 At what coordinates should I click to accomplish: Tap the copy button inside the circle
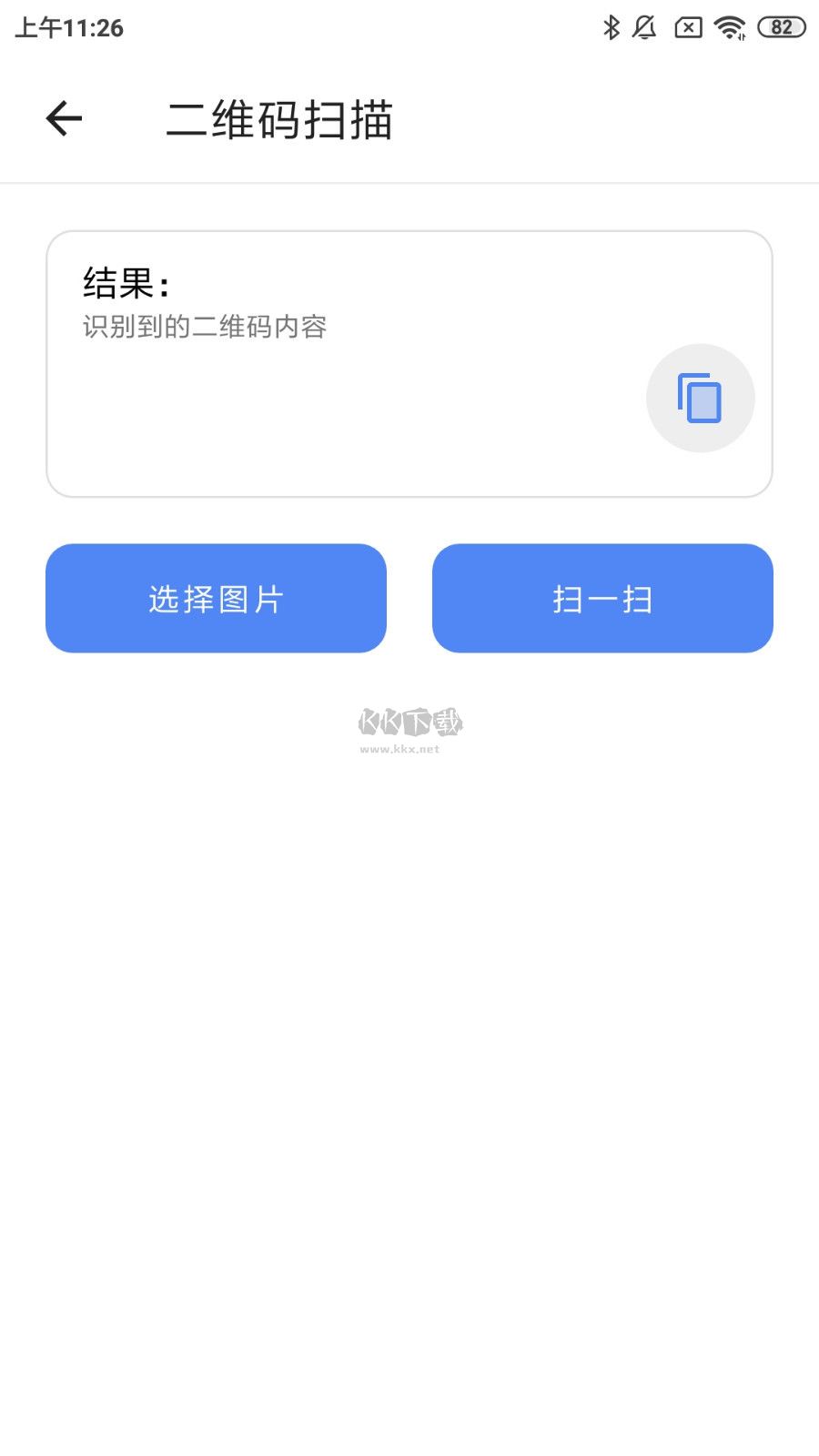pyautogui.click(x=700, y=398)
